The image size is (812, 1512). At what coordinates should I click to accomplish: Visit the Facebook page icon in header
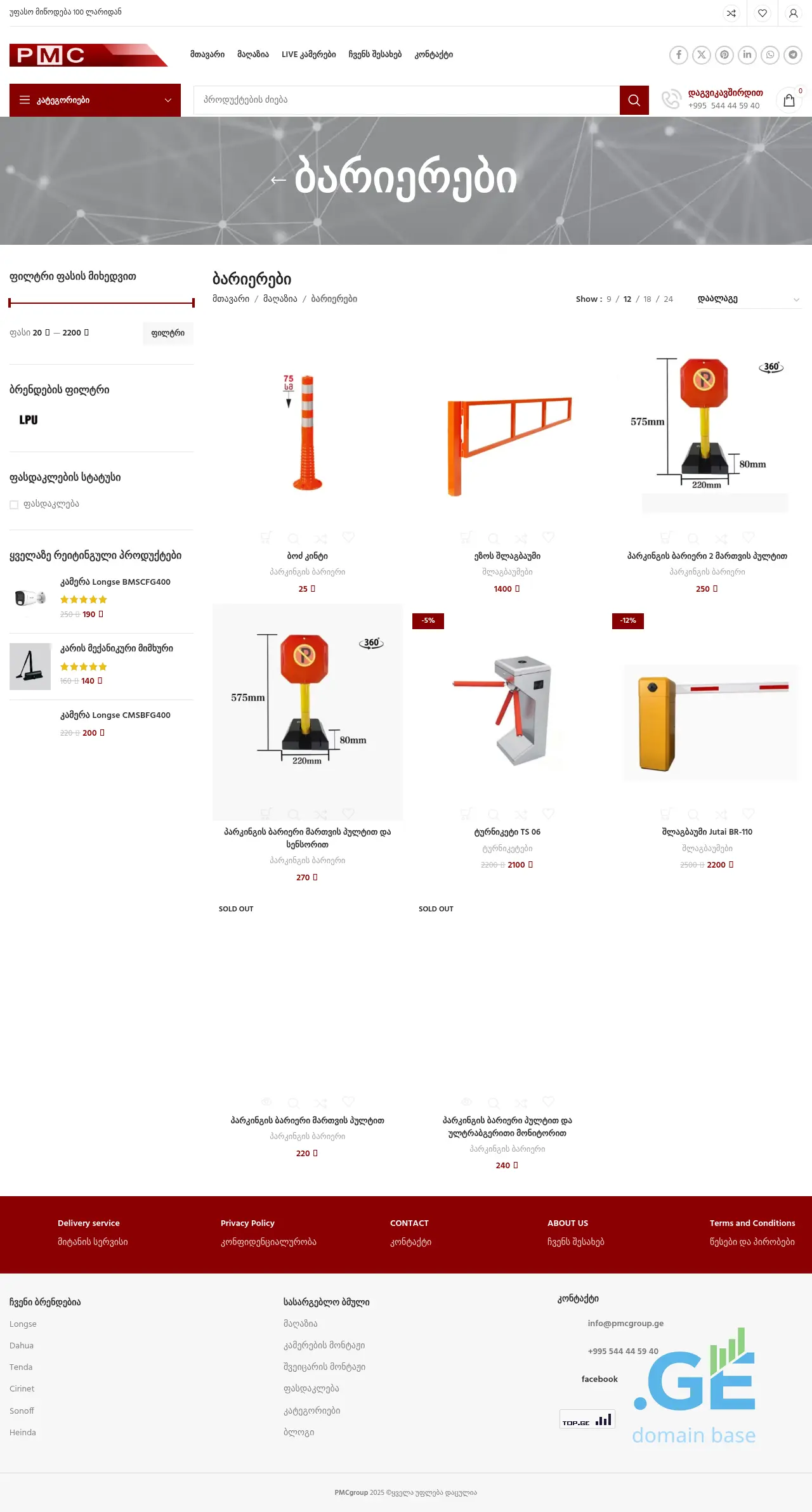(678, 55)
